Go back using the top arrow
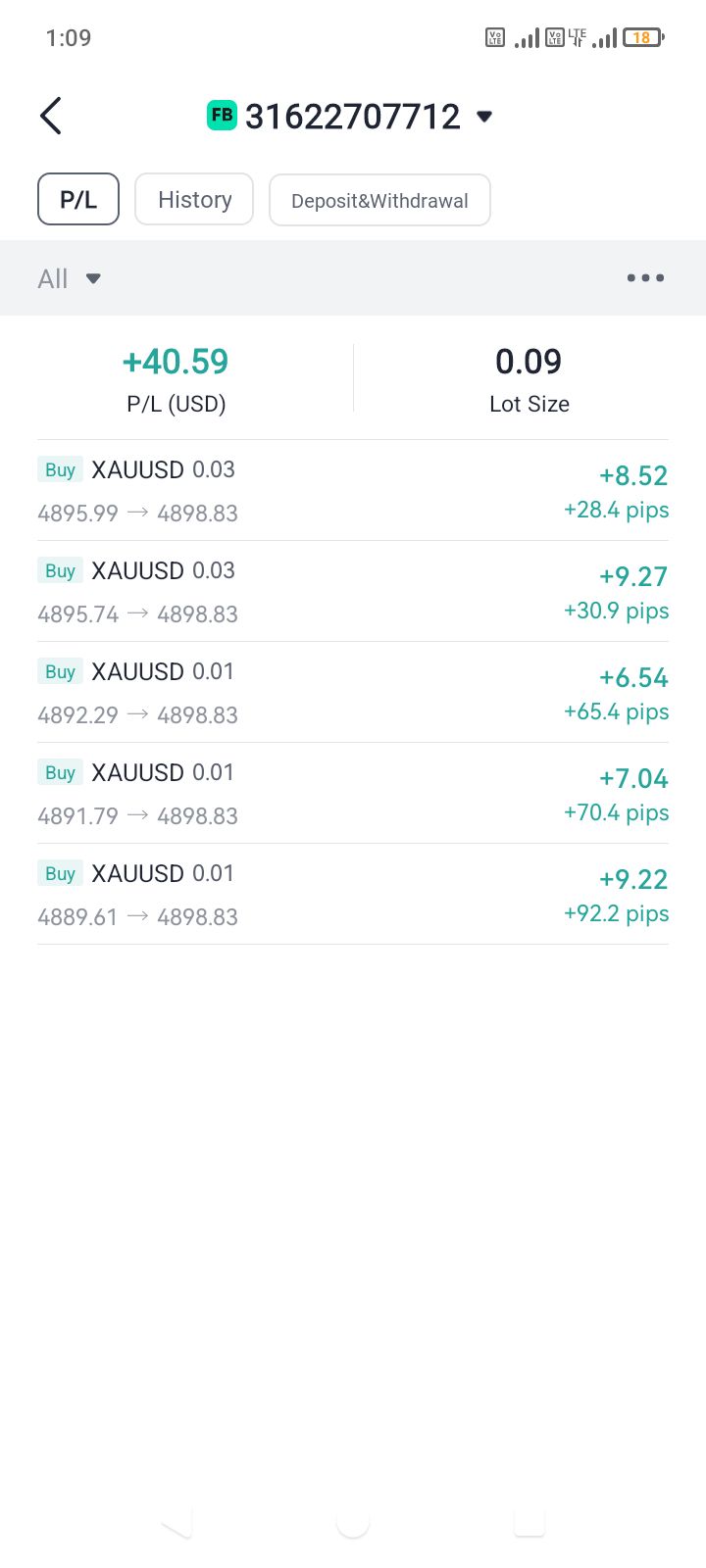This screenshot has height=1568, width=706. 51,116
